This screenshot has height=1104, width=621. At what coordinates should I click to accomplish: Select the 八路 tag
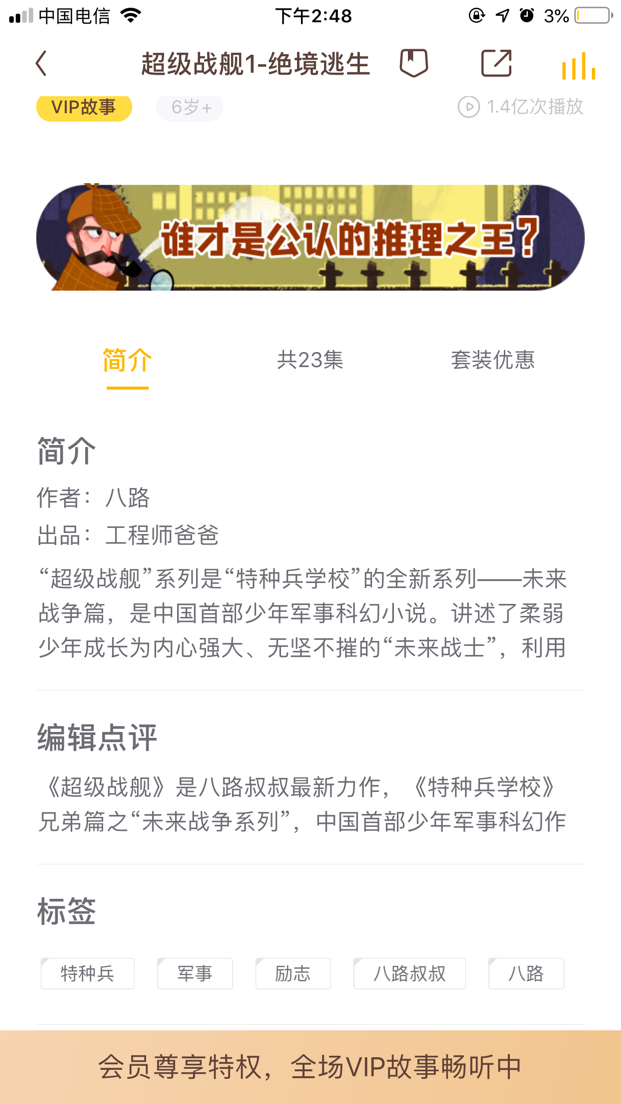click(526, 973)
